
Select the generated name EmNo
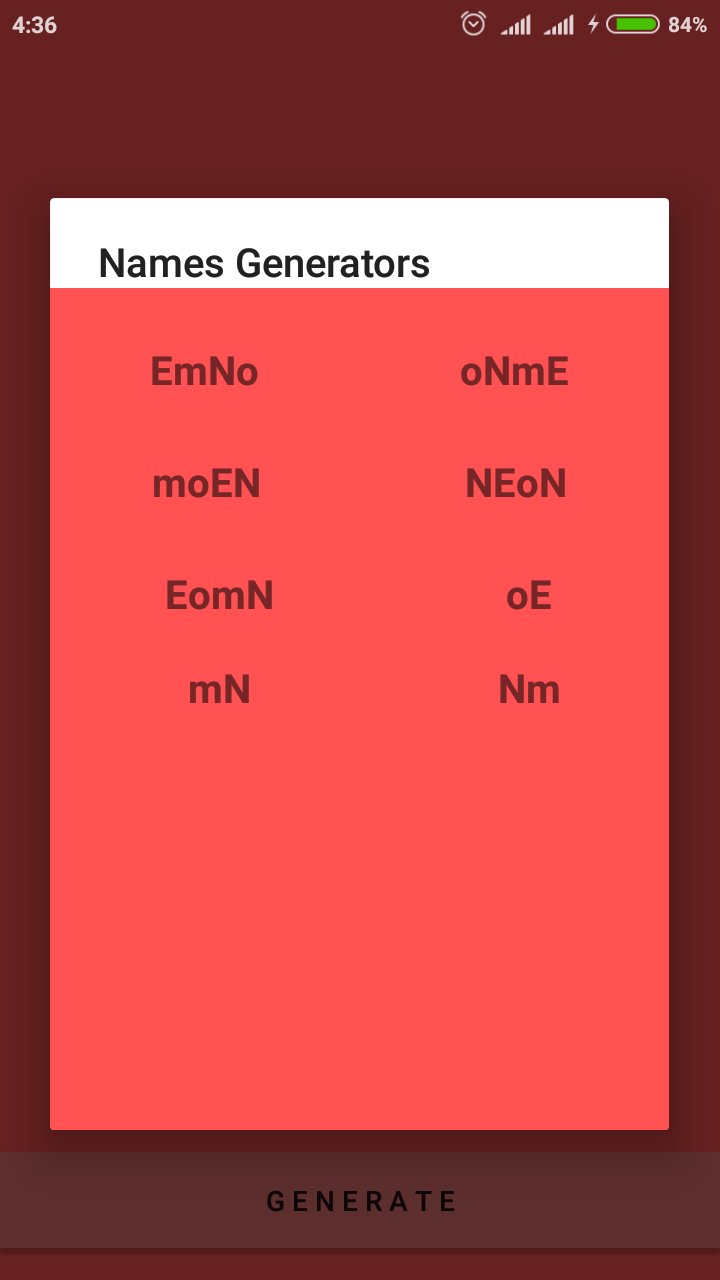click(203, 370)
